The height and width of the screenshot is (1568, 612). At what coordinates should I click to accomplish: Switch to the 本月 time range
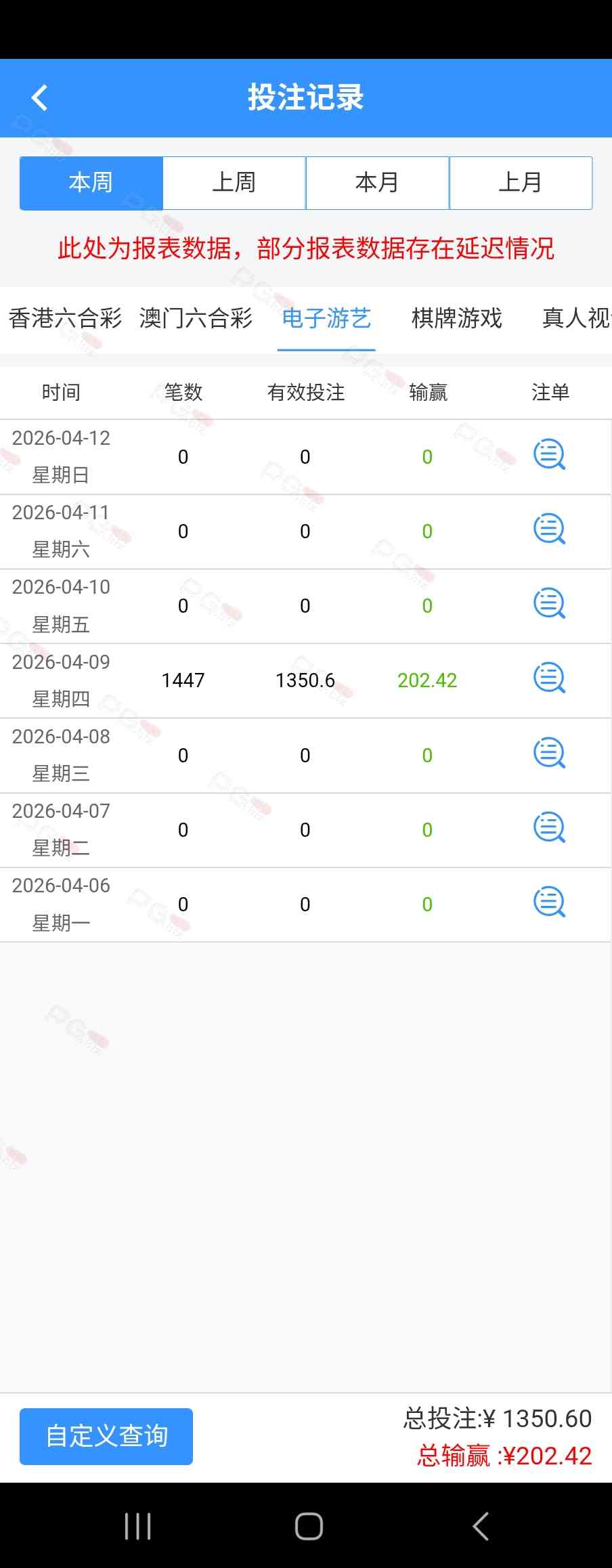point(377,183)
